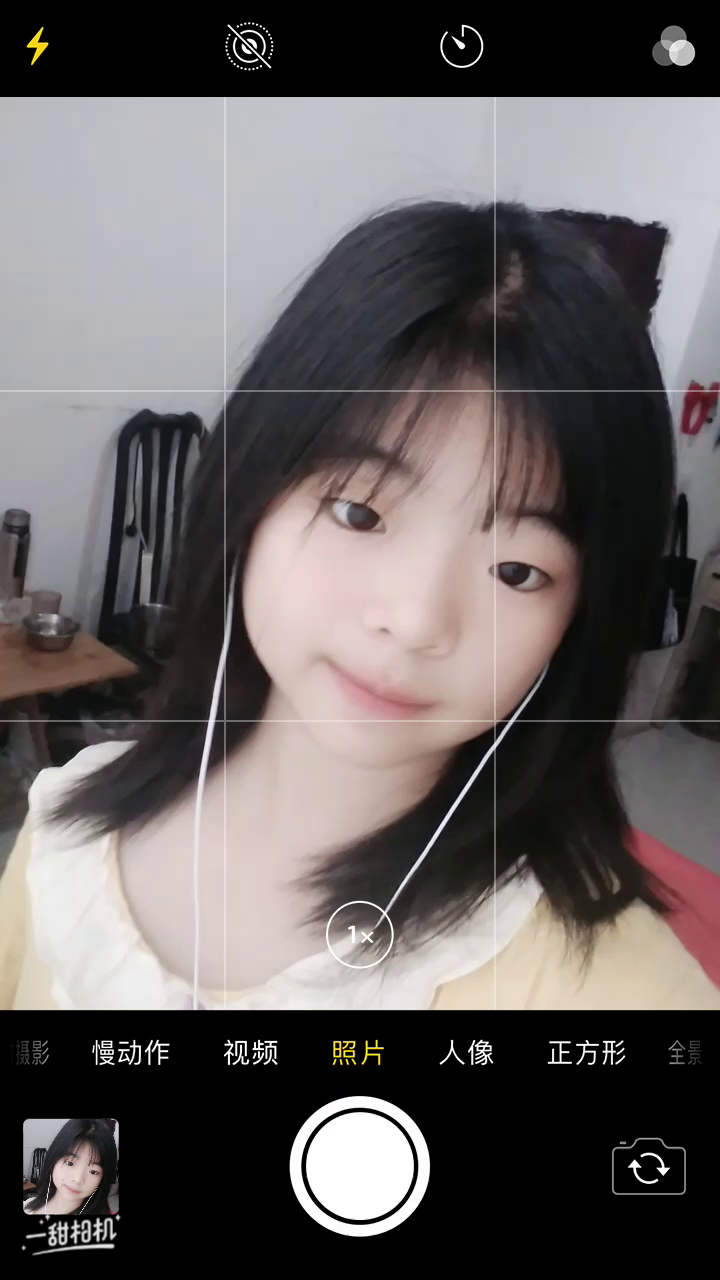Select the 照片 photo mode
Image resolution: width=720 pixels, height=1280 pixels.
(358, 1053)
